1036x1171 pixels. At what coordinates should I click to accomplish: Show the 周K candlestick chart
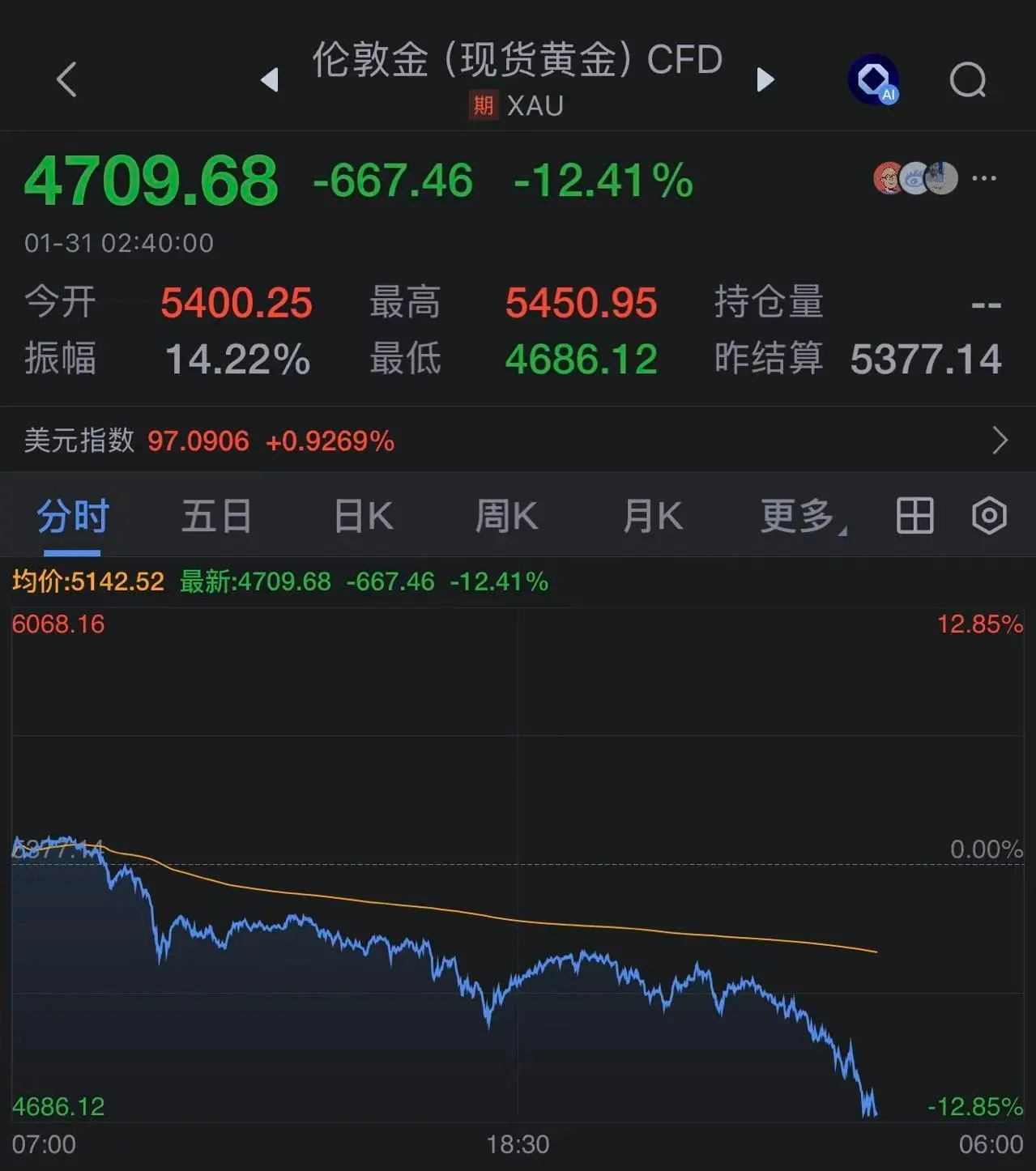[507, 516]
